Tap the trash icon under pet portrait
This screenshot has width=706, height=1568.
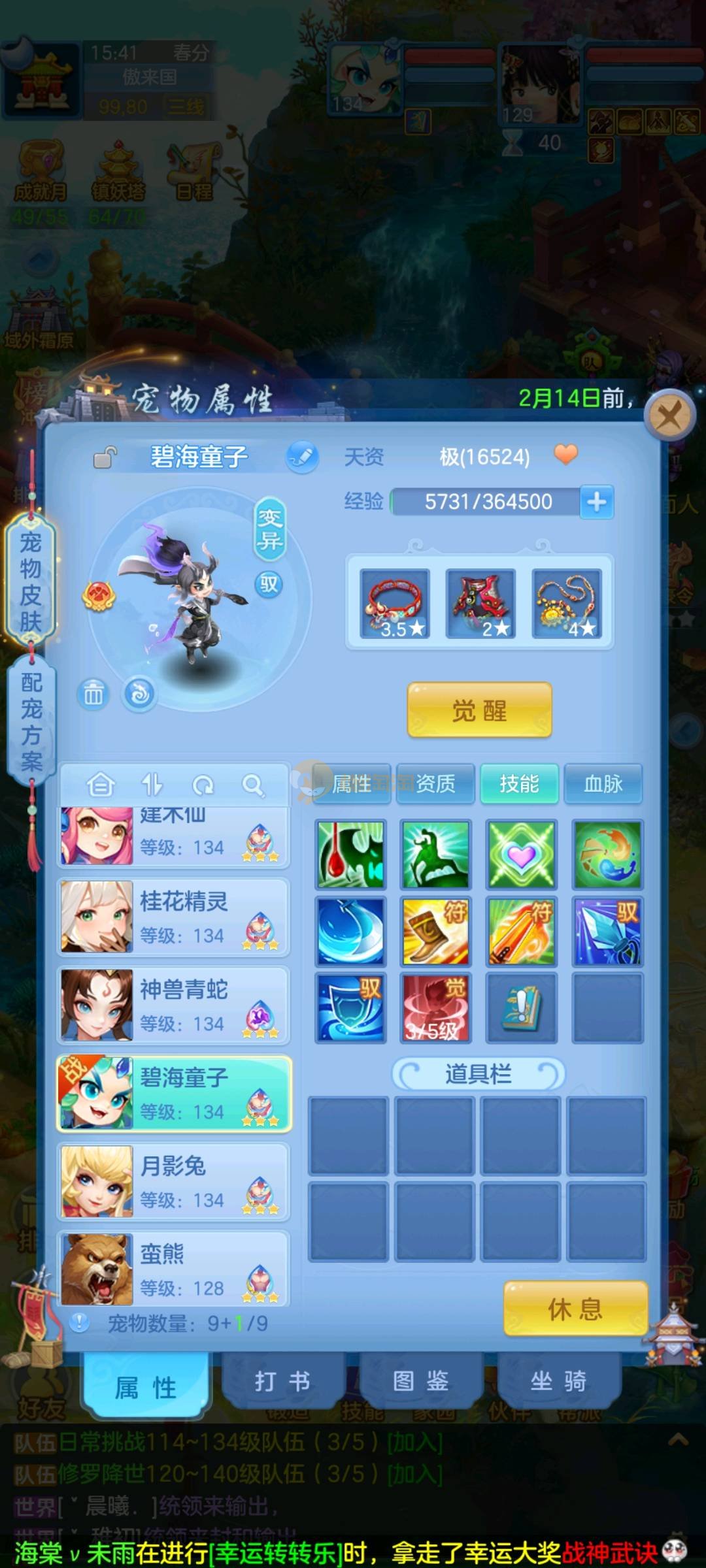[93, 694]
